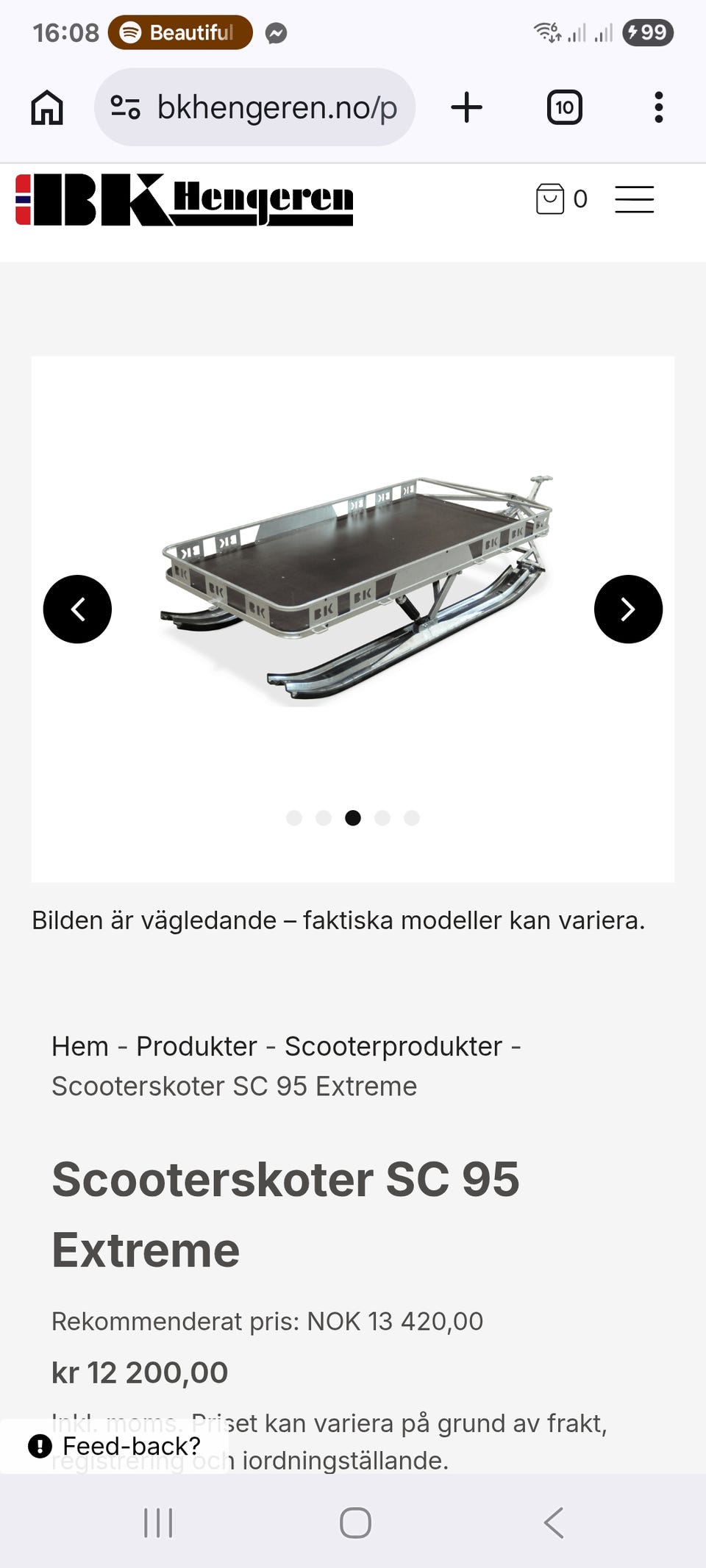Tap the bkhengeren.no address bar
This screenshot has height=1568, width=706.
254,107
